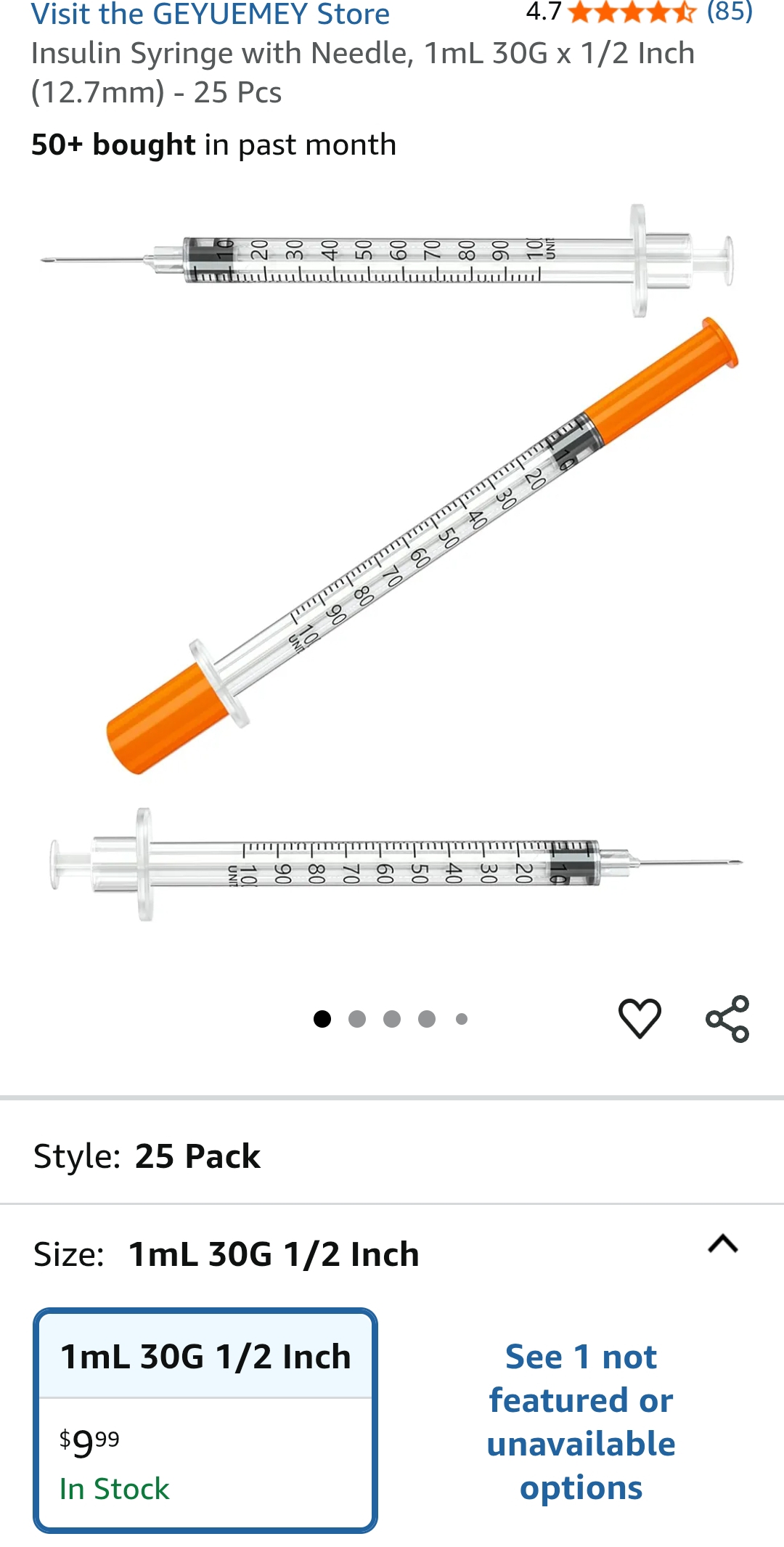Visit the GEYUEMEY Store
This screenshot has width=784, height=1547.
click(211, 14)
